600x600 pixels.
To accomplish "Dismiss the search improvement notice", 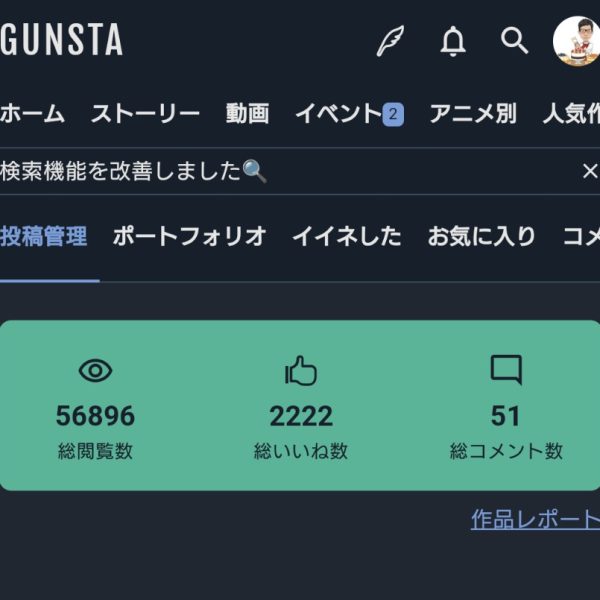I will coord(589,171).
